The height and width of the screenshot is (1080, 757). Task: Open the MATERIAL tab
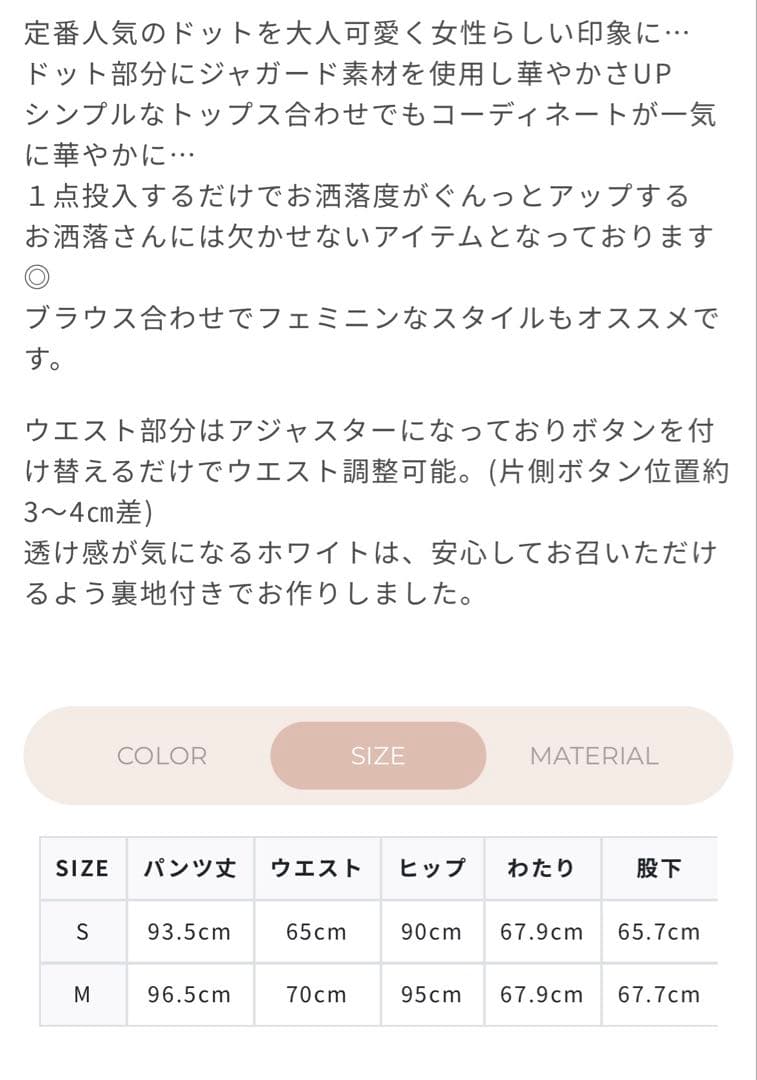click(x=595, y=756)
